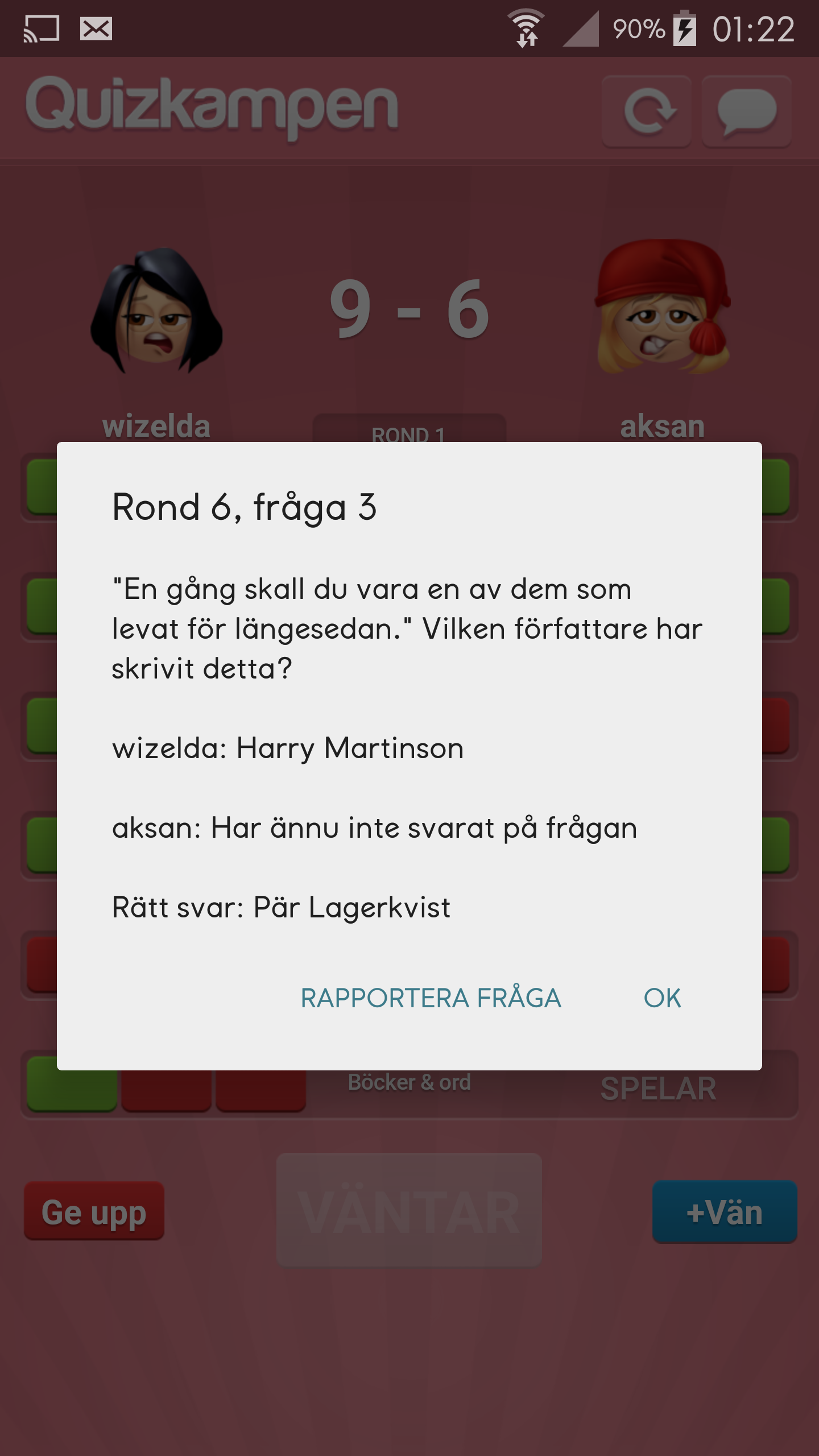Add opponent as friend with +Vän
Viewport: 819px width, 1456px height.
(x=724, y=1211)
